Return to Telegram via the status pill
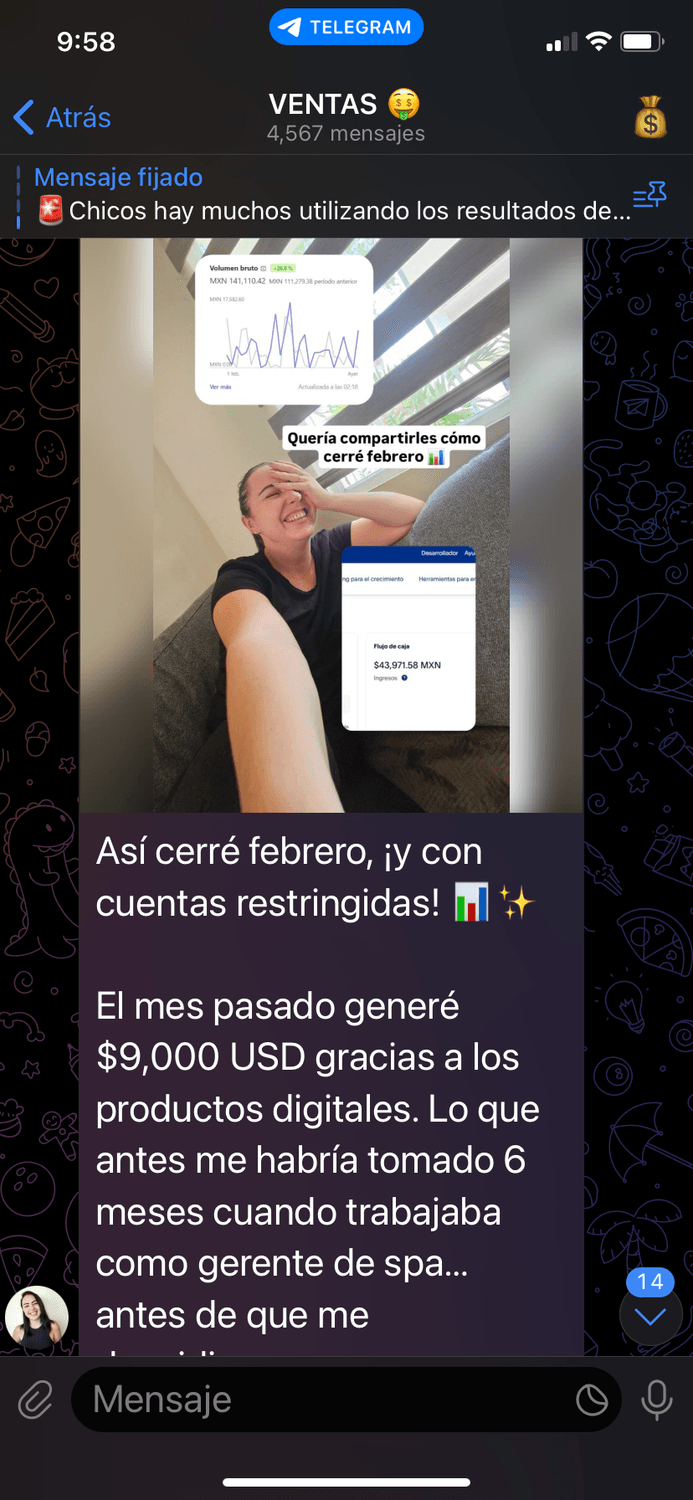Screen dimensions: 693x1500 (x=346, y=27)
